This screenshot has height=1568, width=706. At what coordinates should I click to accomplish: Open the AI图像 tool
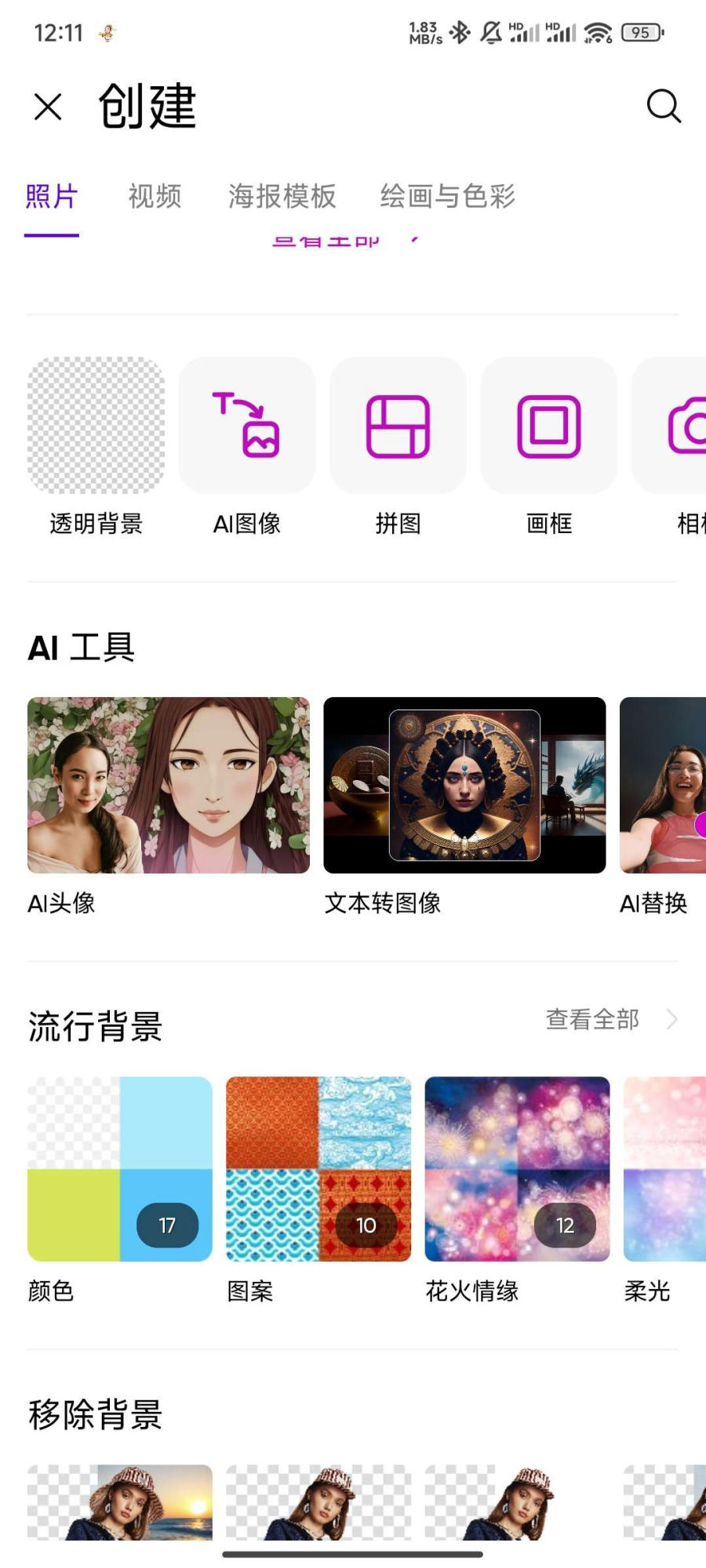246,424
